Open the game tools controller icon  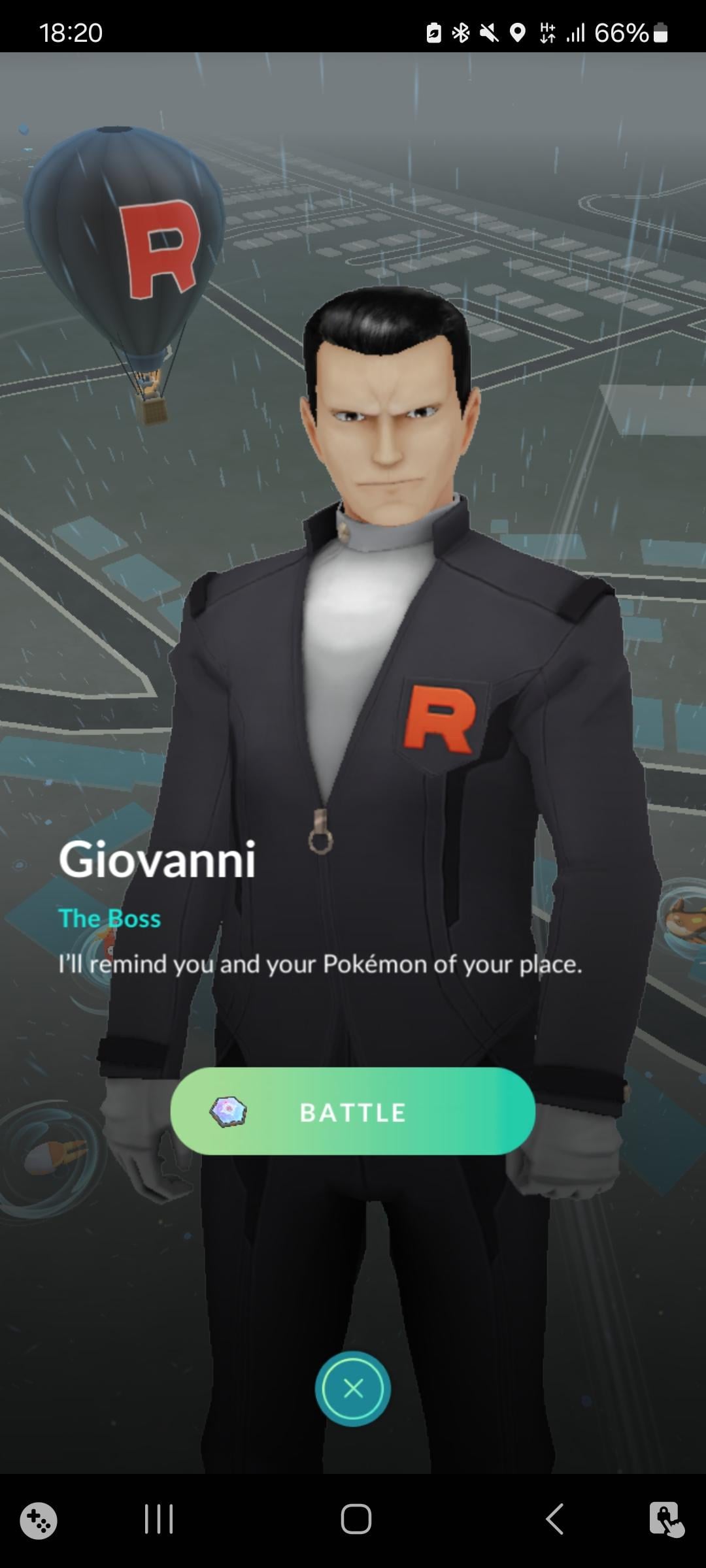tap(39, 1520)
